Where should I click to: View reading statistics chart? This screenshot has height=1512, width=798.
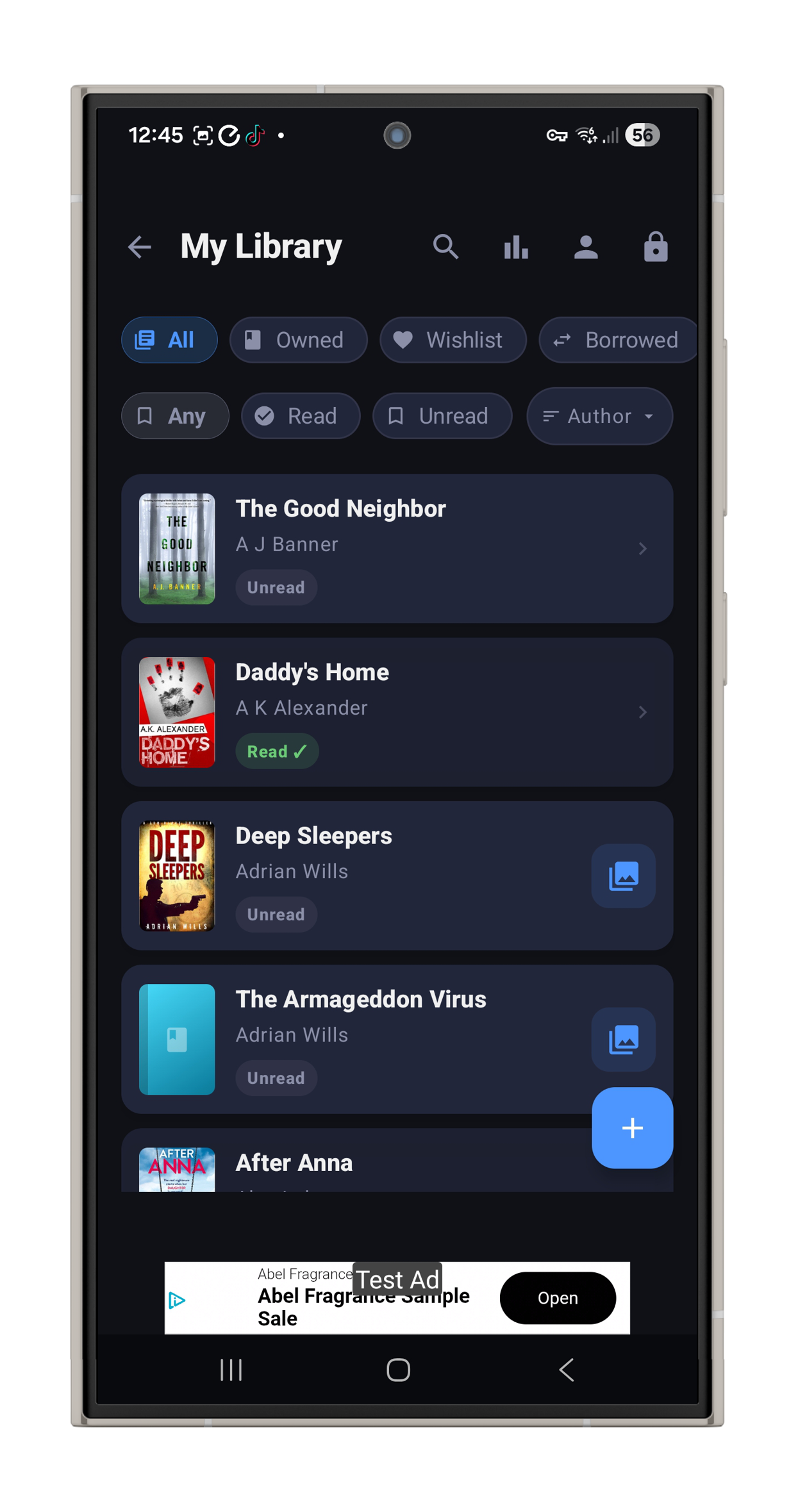(516, 247)
